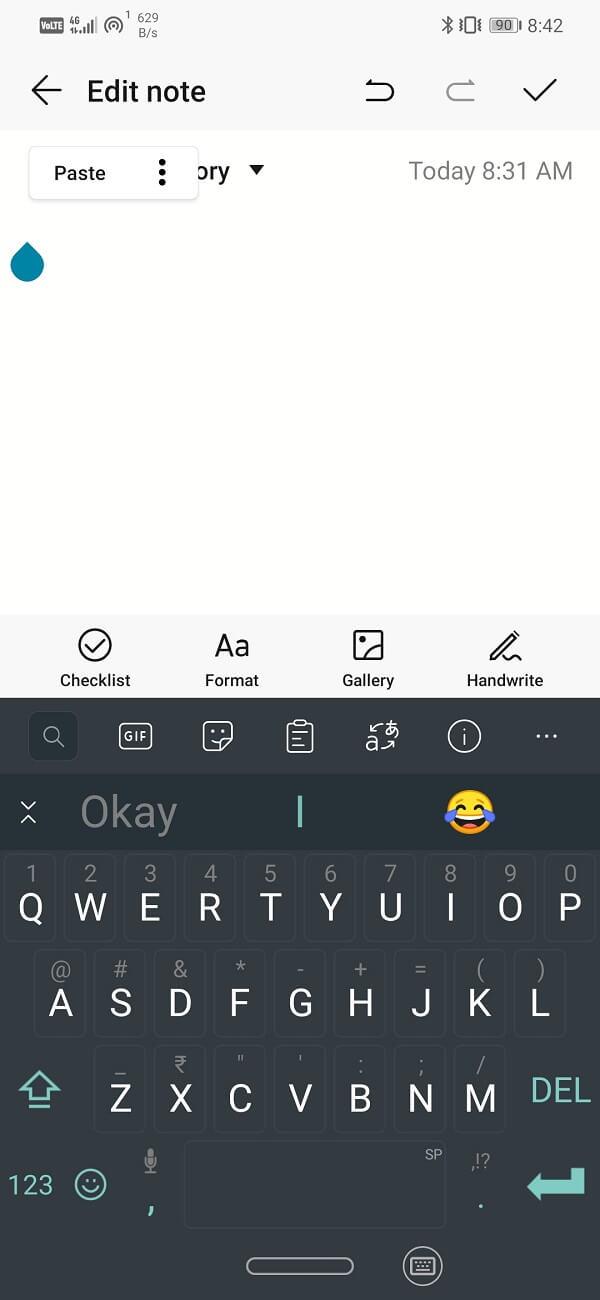
Task: Open the GIF picker
Action: [135, 737]
